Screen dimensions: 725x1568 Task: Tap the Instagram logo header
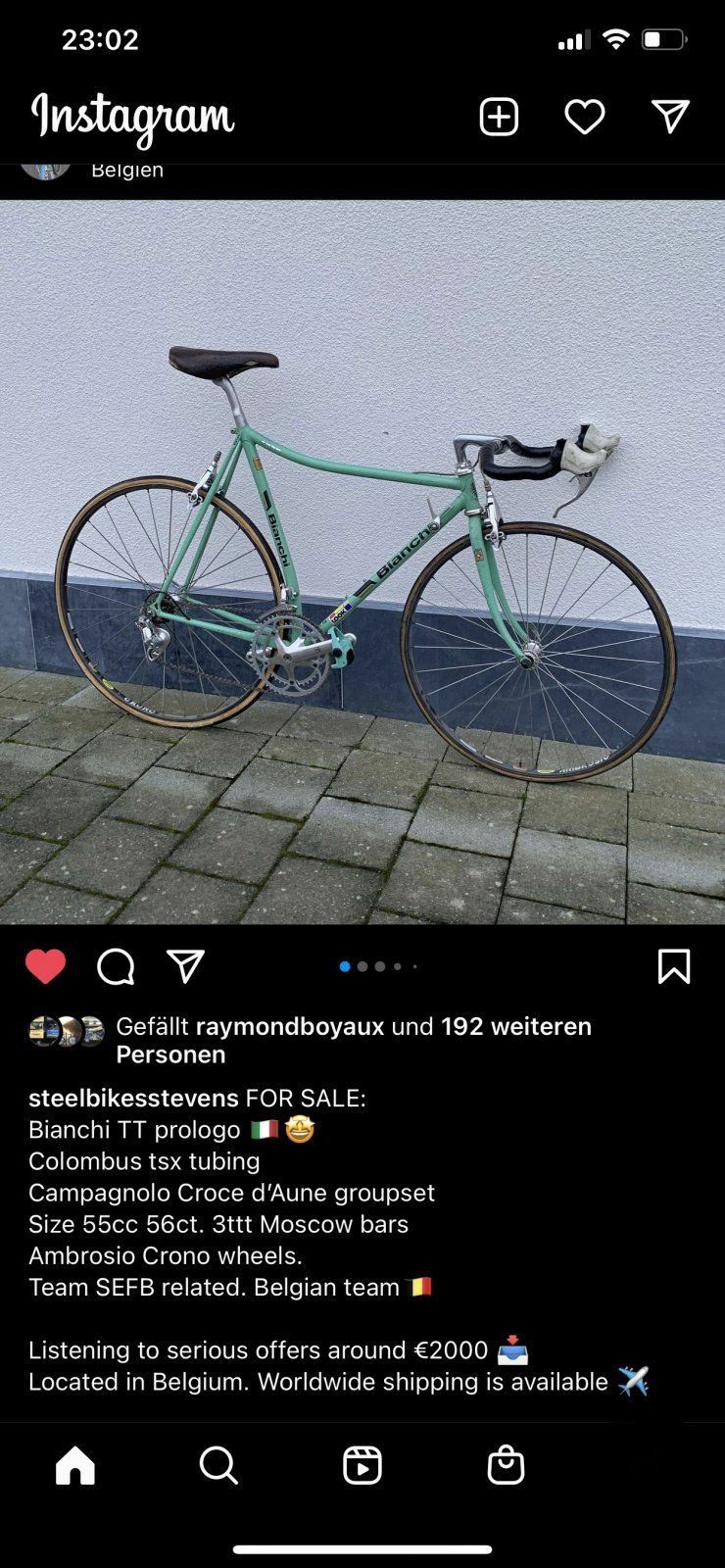(x=133, y=118)
